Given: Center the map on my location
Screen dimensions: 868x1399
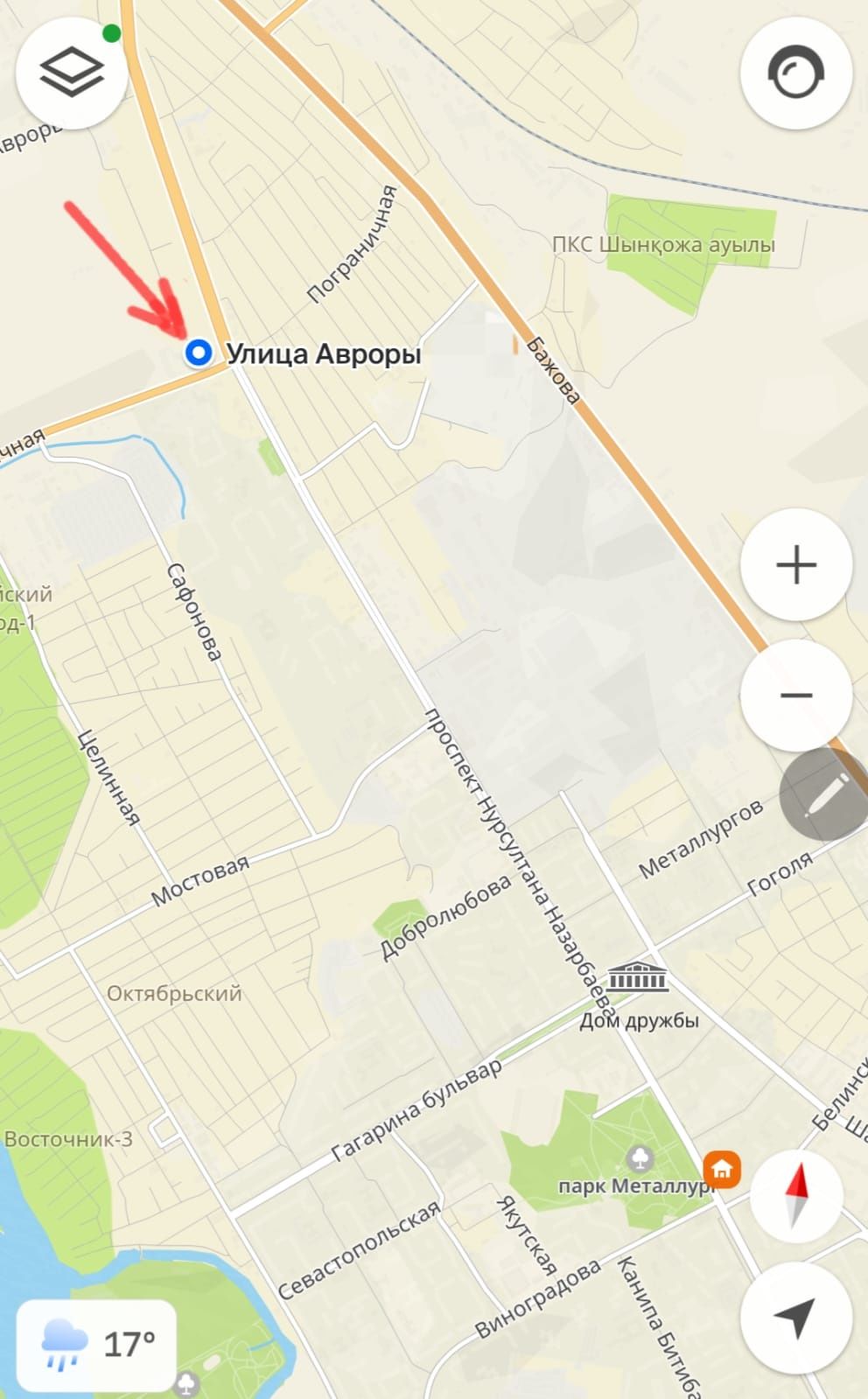Looking at the screenshot, I should pyautogui.click(x=795, y=1318).
